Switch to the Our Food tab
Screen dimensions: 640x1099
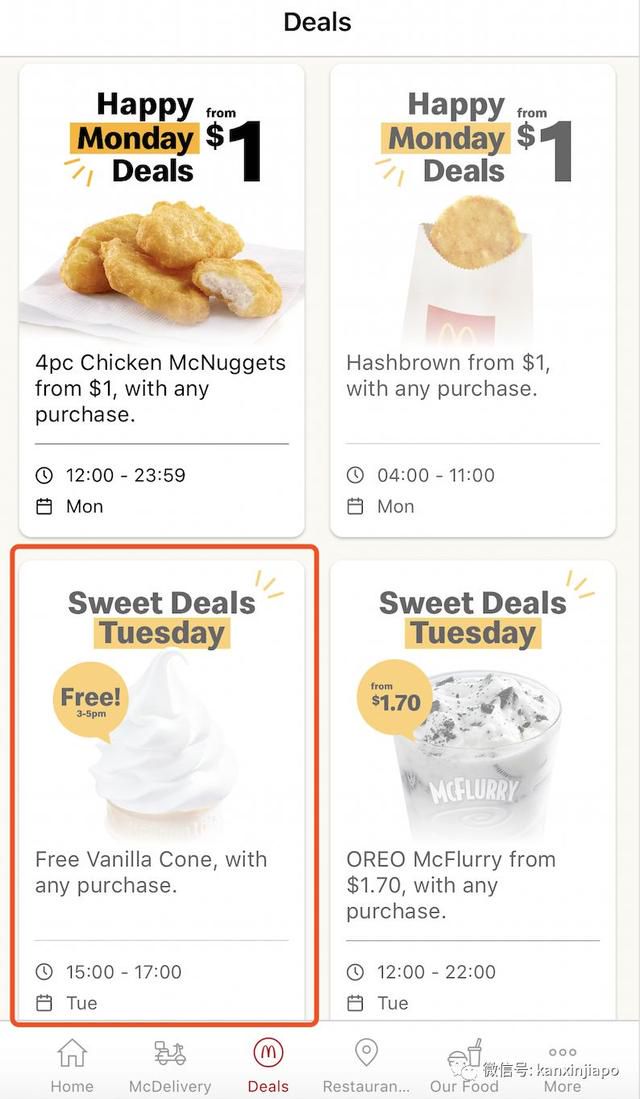tap(464, 1065)
